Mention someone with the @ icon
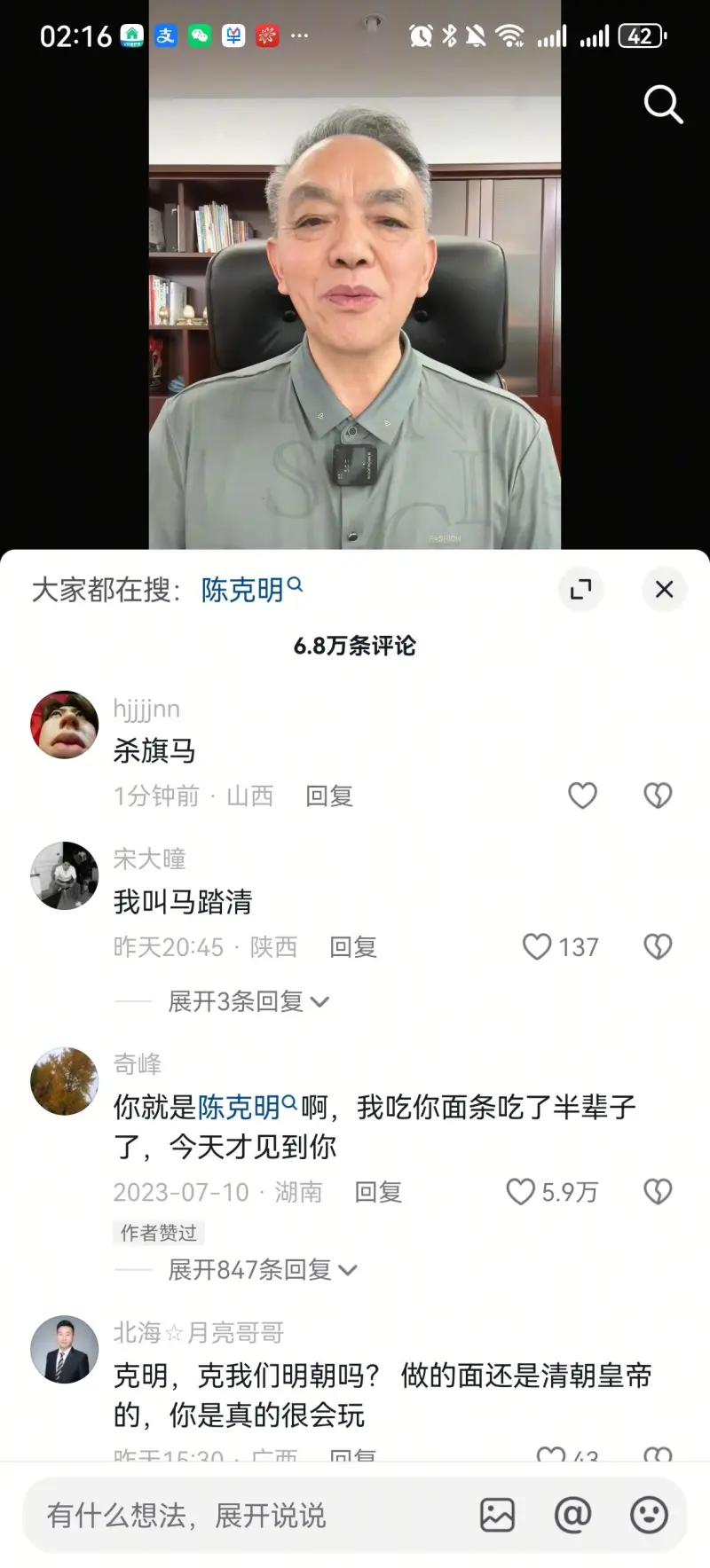 click(x=572, y=1515)
